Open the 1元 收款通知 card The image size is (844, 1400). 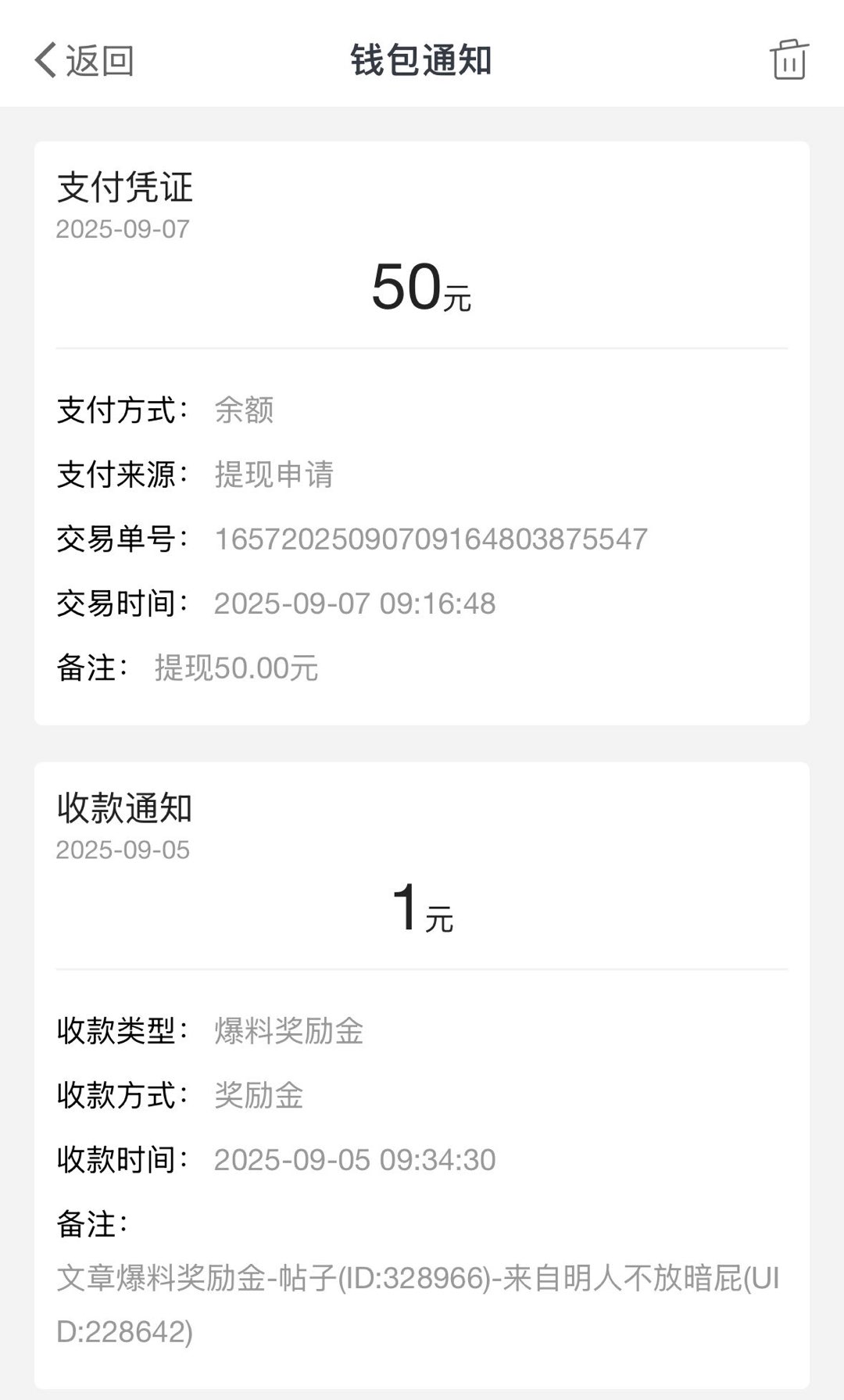[422, 1075]
